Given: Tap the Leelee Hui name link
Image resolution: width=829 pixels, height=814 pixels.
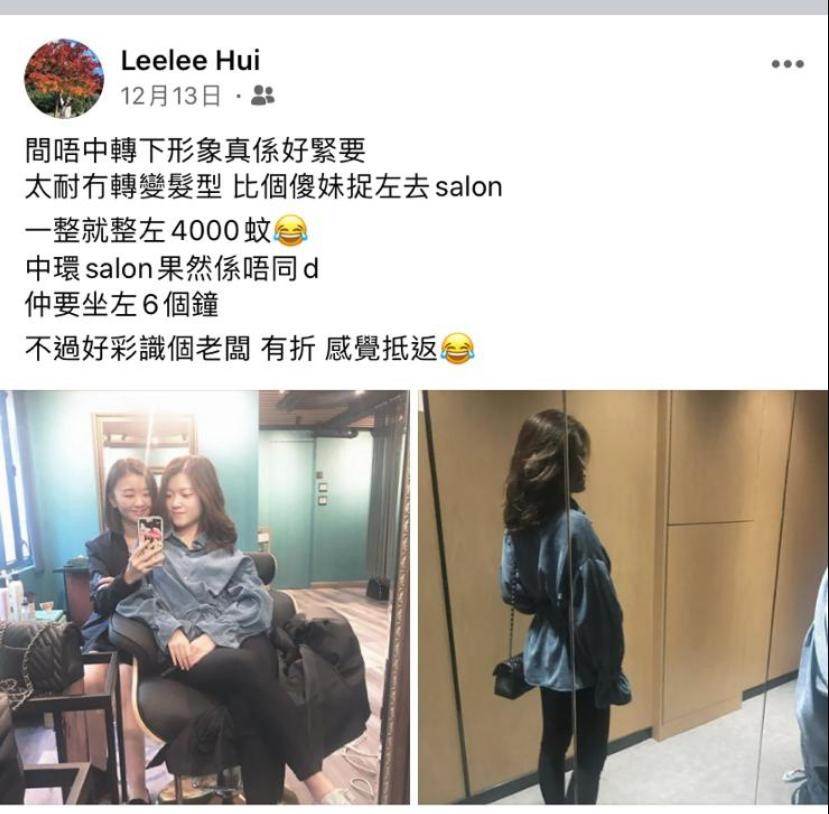Looking at the screenshot, I should (190, 60).
